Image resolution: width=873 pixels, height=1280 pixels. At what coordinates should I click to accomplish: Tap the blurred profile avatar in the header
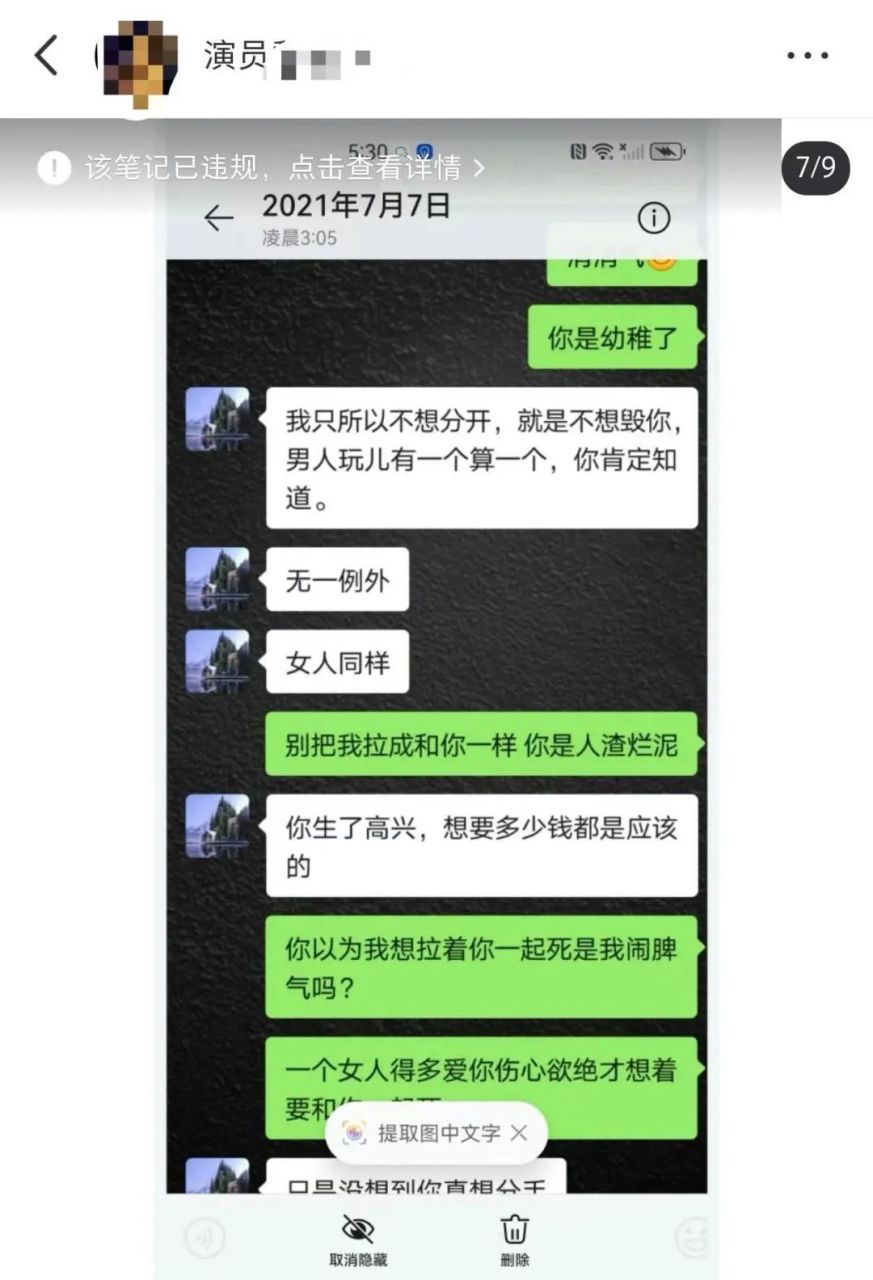137,57
